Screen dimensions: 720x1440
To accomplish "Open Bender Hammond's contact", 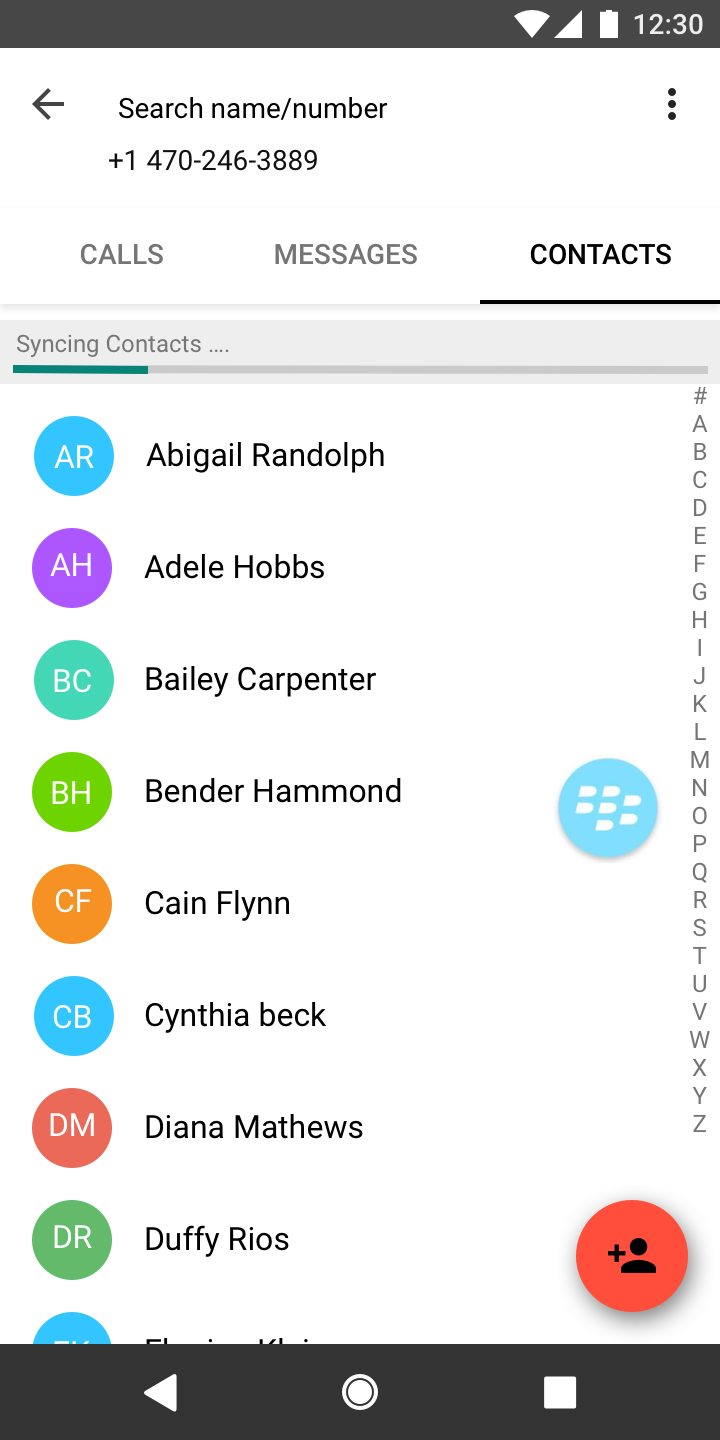I will [273, 792].
